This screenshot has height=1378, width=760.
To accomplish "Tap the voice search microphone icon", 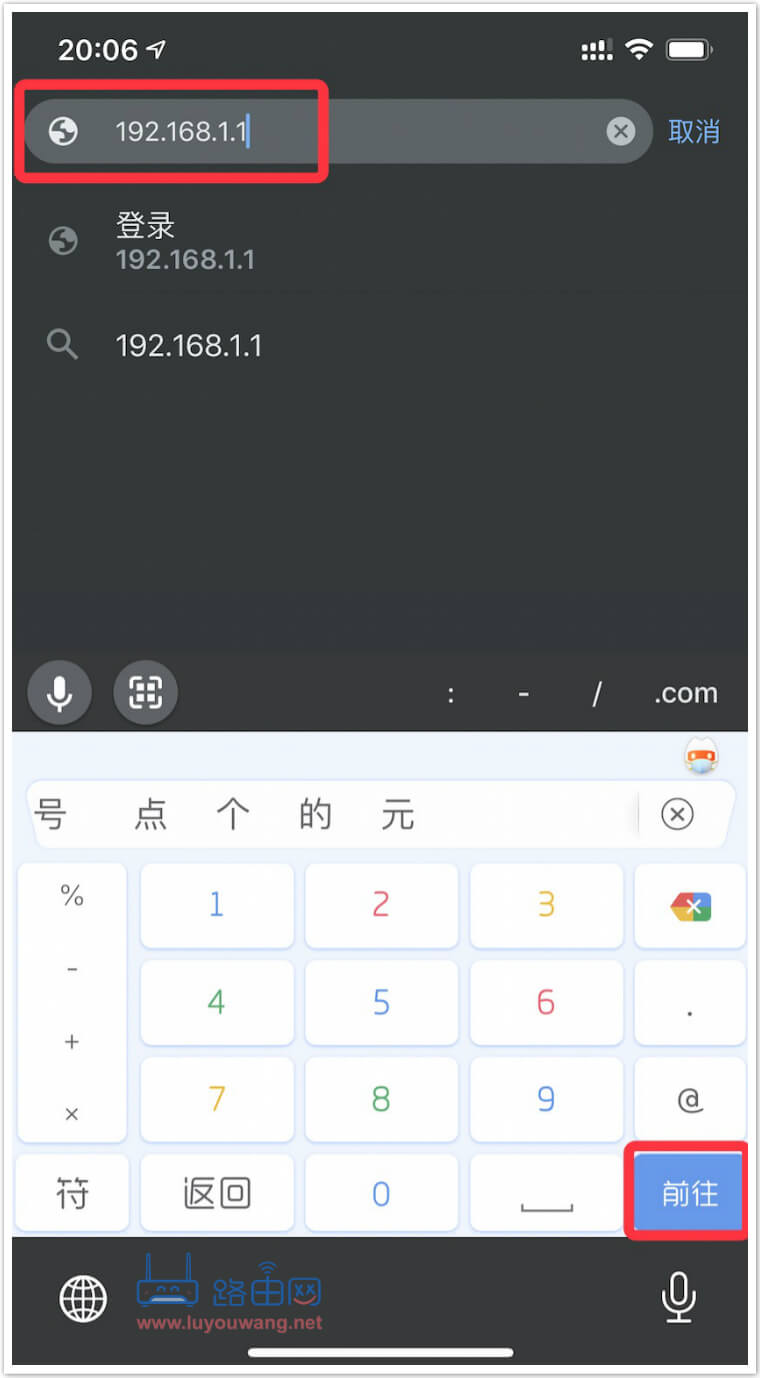I will [59, 693].
